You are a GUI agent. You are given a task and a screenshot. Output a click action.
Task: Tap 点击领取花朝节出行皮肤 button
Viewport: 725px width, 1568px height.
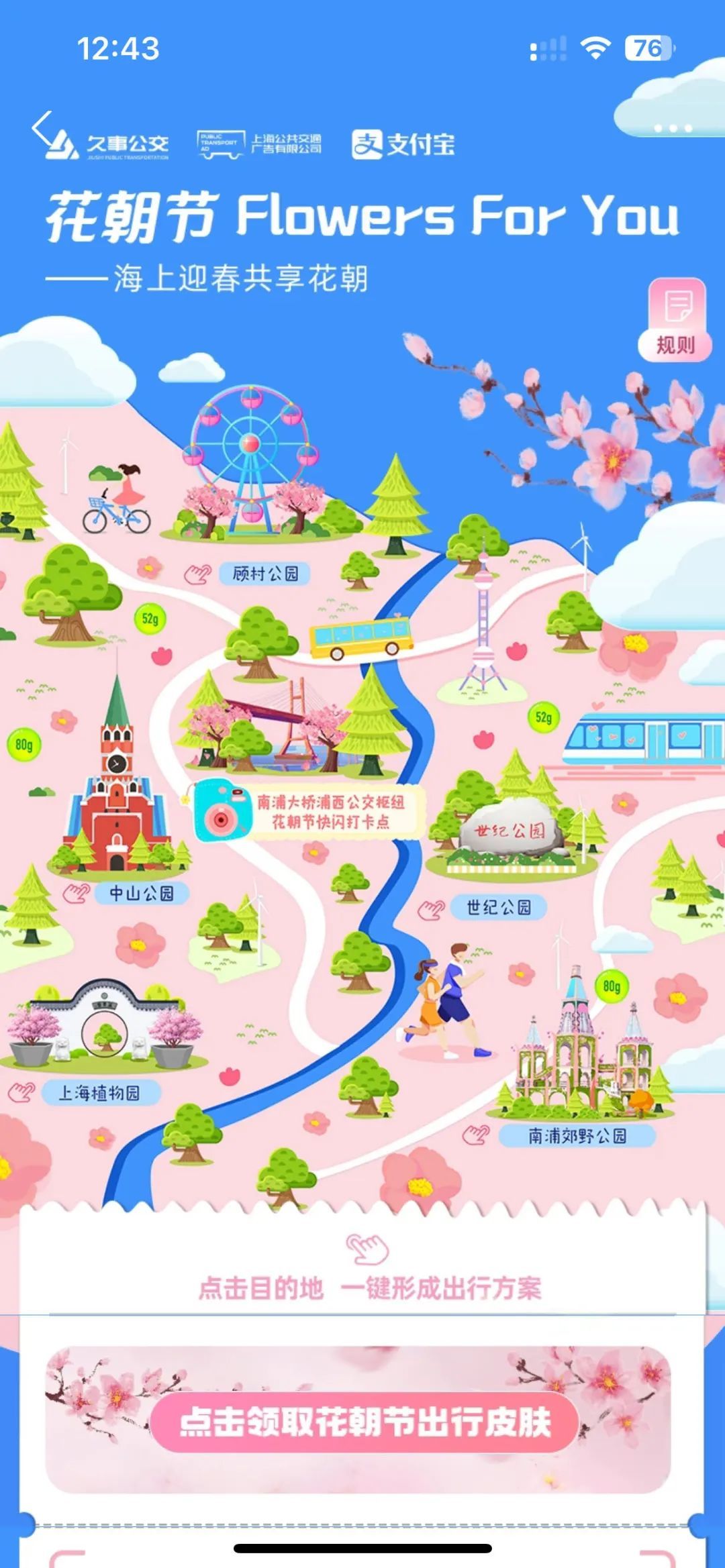365,1422
